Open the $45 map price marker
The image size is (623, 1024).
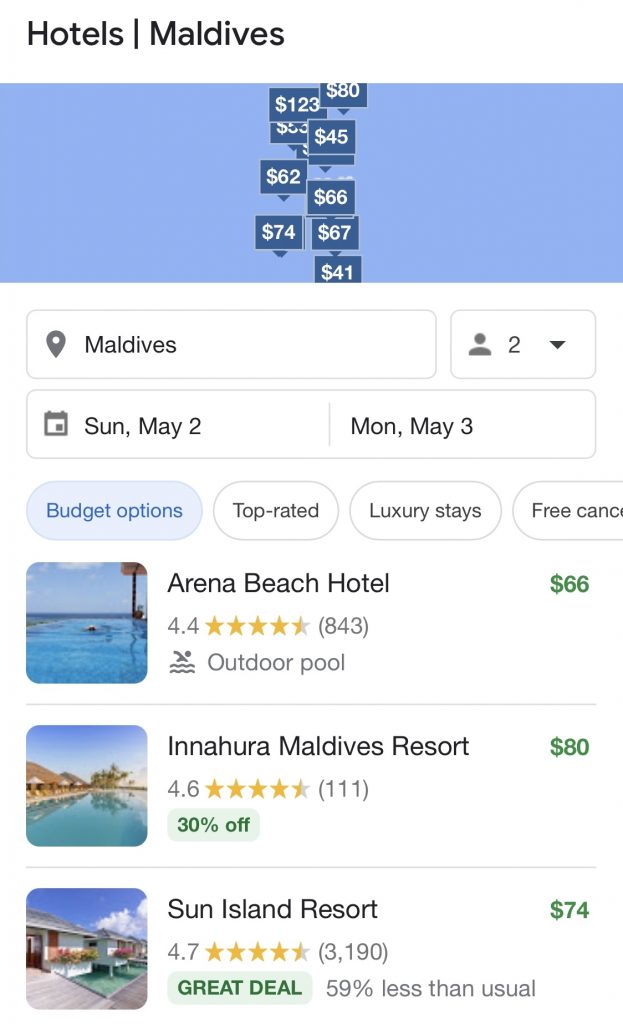(x=331, y=136)
